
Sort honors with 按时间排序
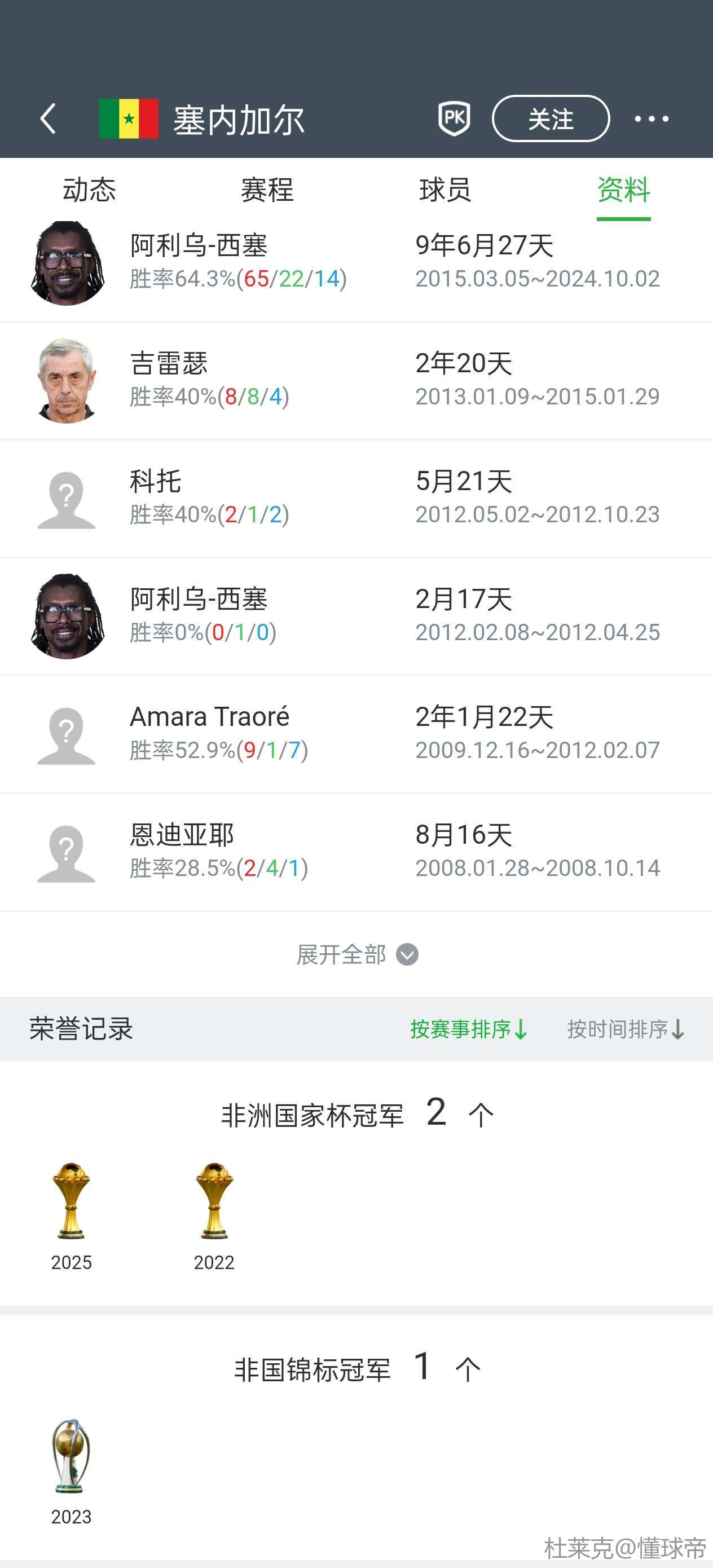tap(626, 1029)
